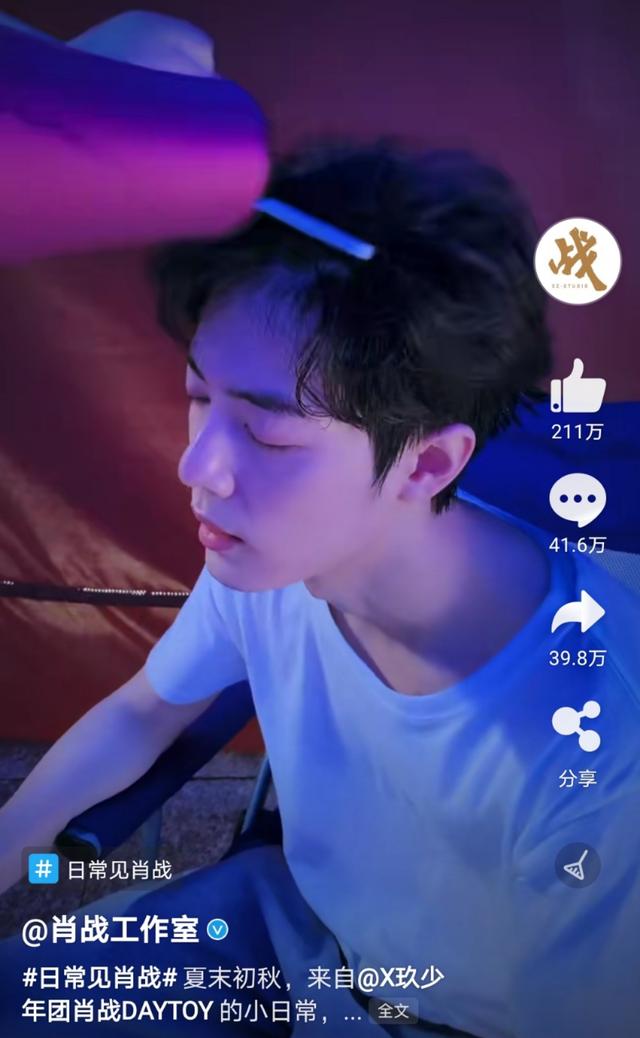Like this video
The height and width of the screenshot is (1038, 640).
click(x=577, y=386)
